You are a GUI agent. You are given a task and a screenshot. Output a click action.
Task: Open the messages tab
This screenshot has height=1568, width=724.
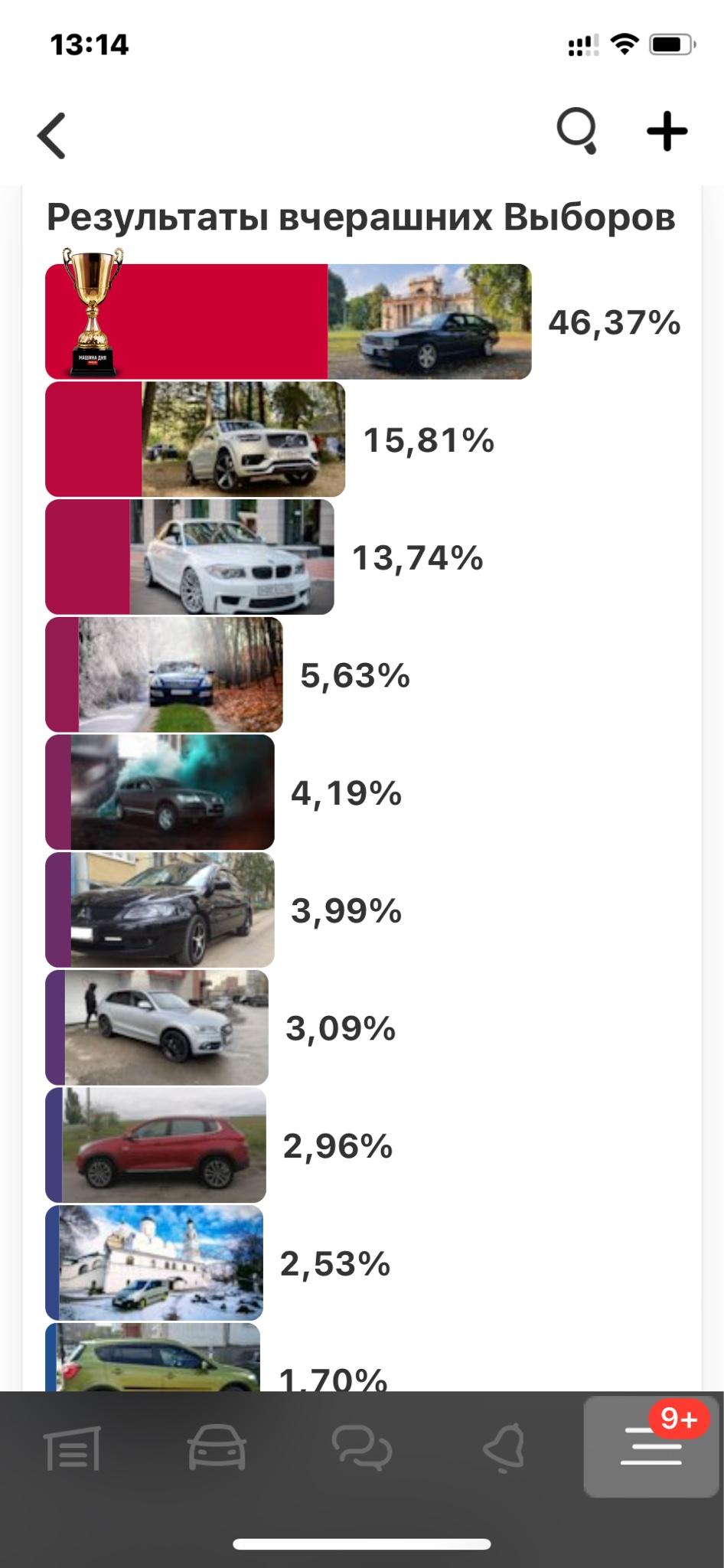pos(361,1447)
